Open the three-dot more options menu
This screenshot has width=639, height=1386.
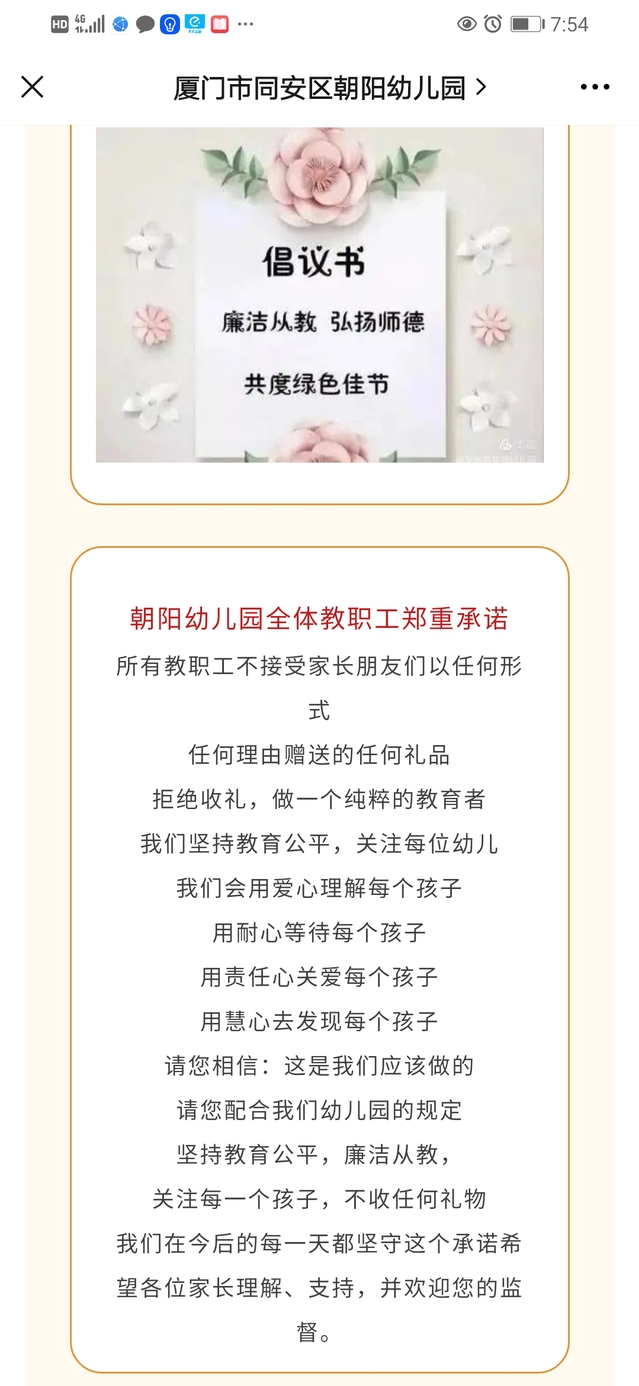595,87
